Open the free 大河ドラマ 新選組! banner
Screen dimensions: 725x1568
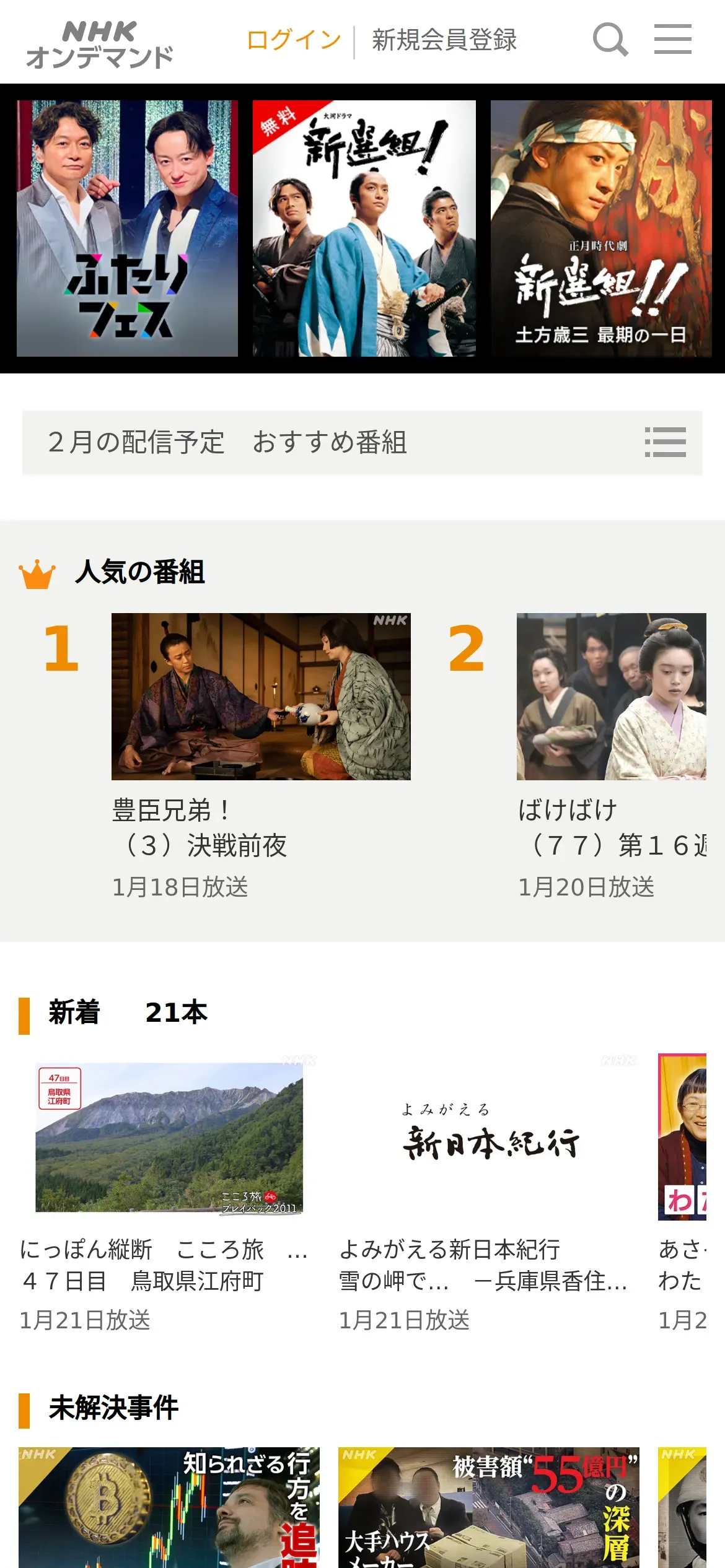tap(364, 229)
